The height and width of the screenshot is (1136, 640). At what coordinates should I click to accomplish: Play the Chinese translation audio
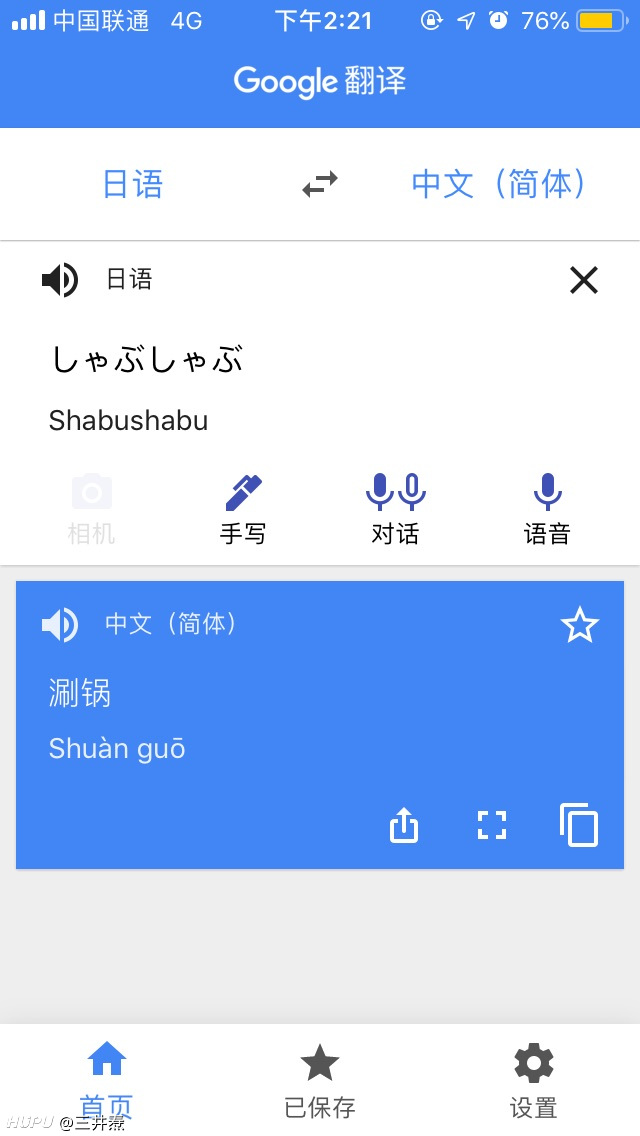coord(59,625)
